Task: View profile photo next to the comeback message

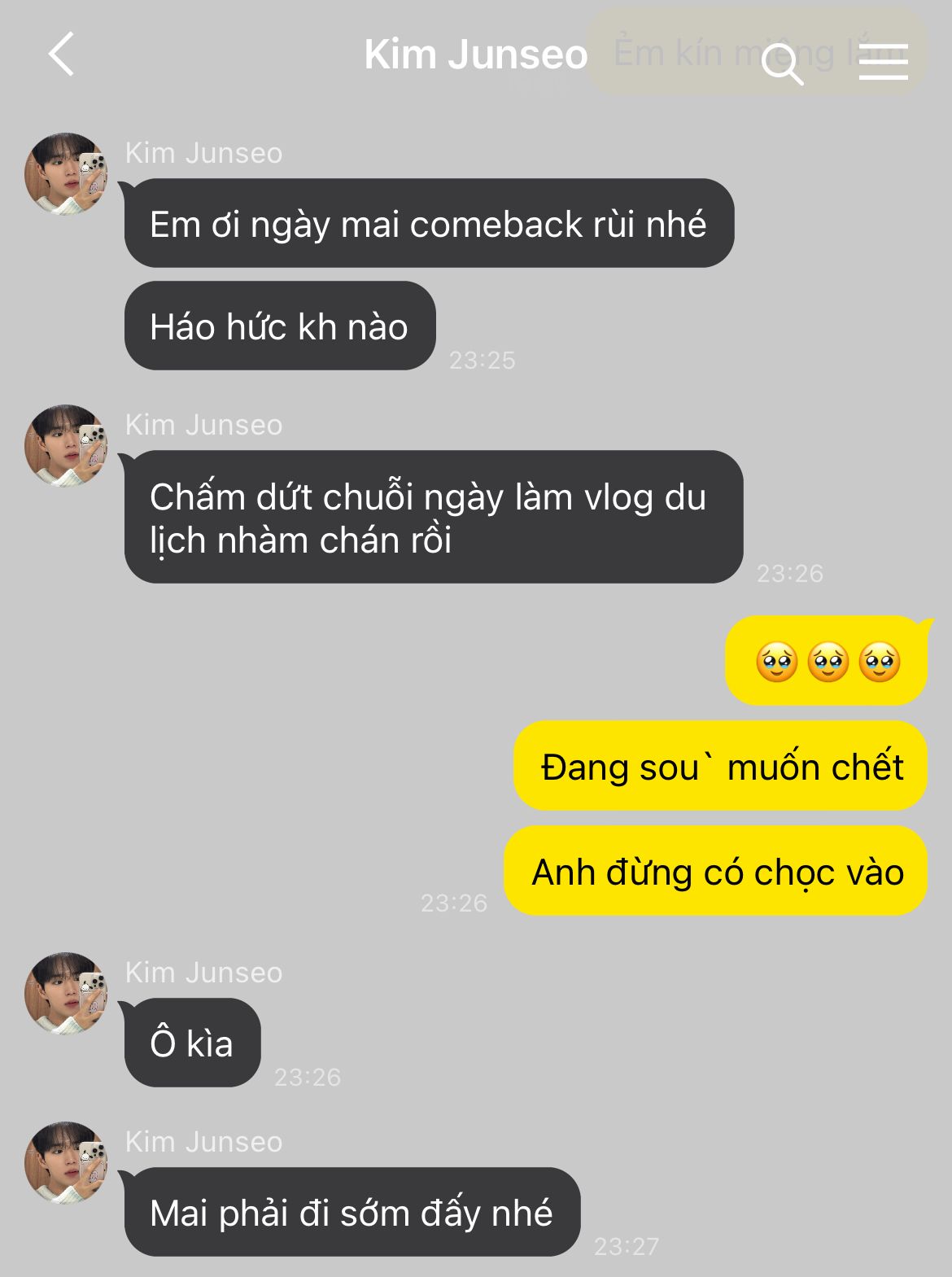Action: pos(66,174)
